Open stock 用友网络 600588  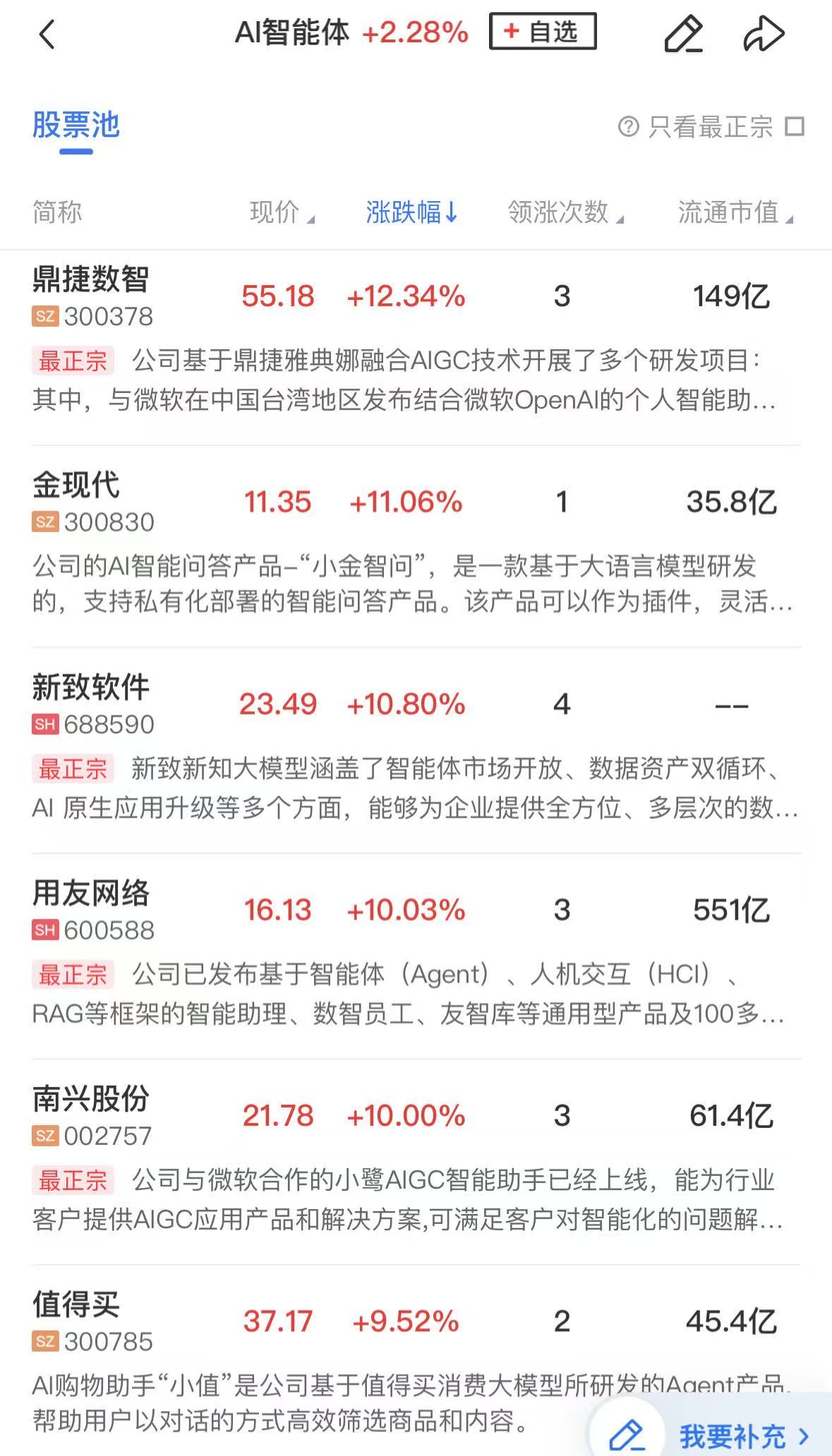[x=92, y=910]
